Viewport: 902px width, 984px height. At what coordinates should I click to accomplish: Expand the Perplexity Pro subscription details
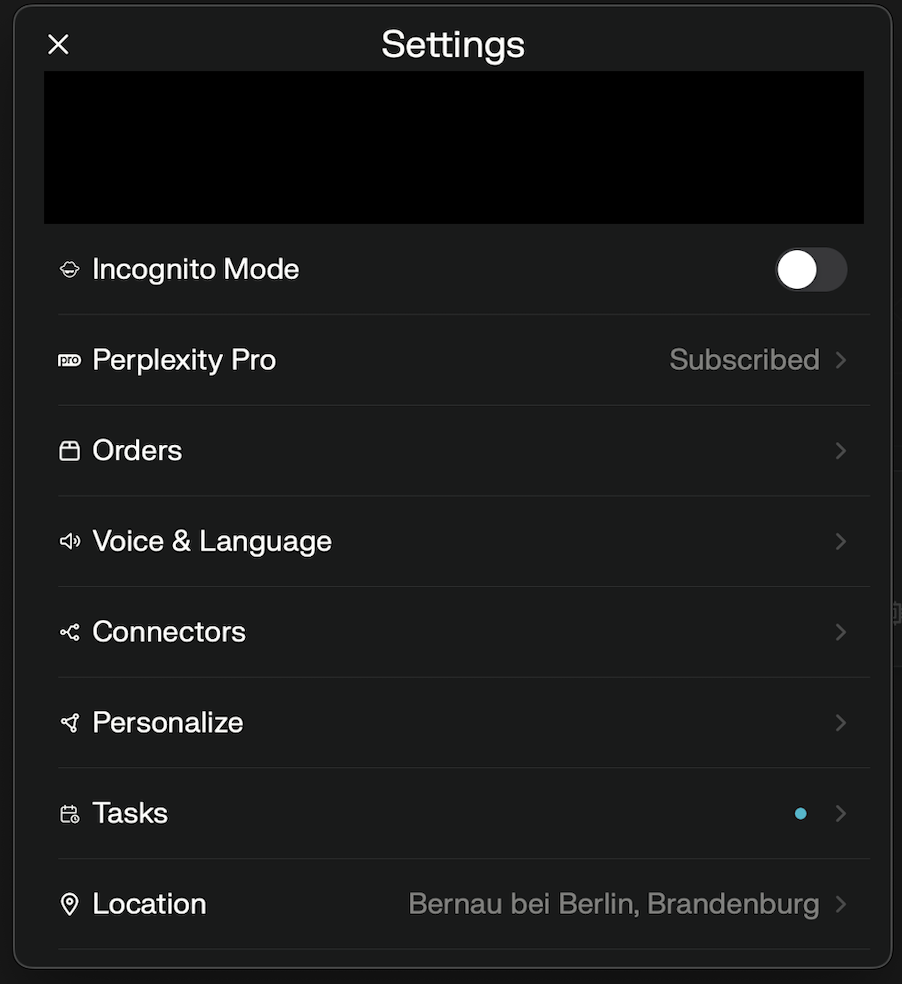pyautogui.click(x=840, y=360)
